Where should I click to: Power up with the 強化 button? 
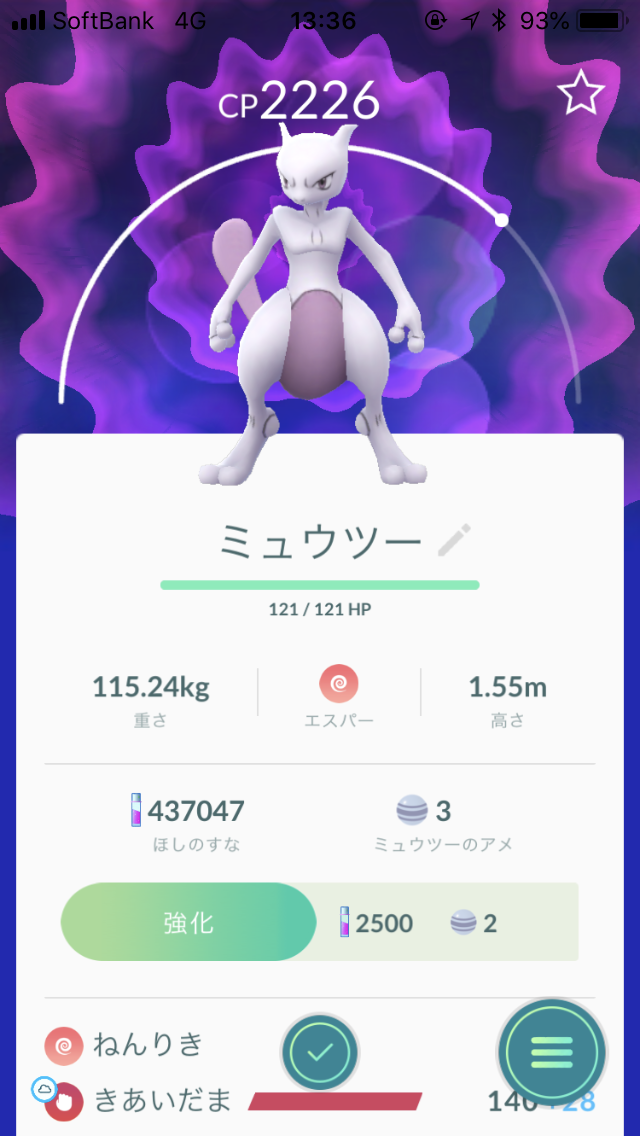click(x=188, y=922)
